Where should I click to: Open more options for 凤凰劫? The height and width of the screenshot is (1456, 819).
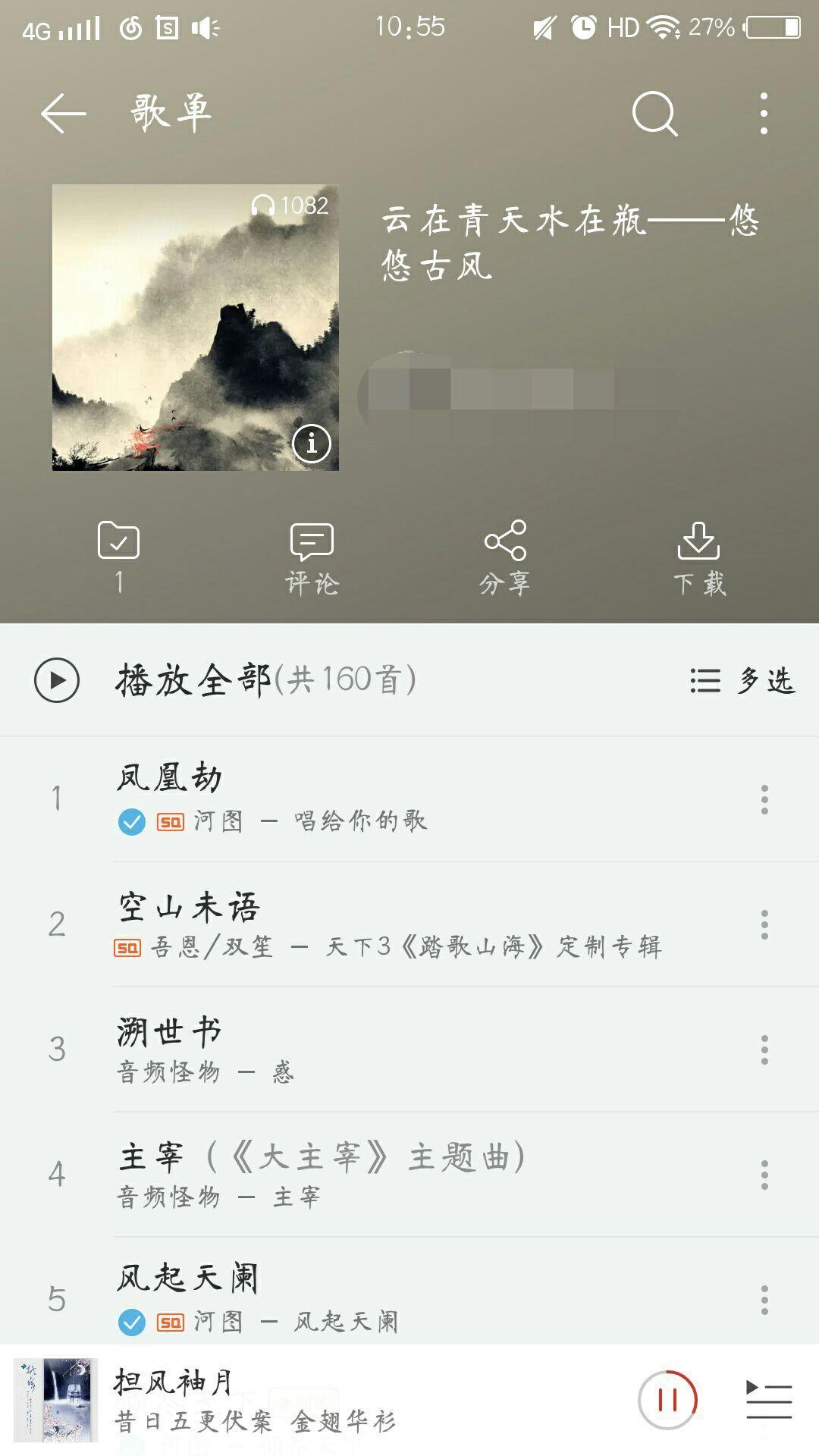(x=764, y=799)
